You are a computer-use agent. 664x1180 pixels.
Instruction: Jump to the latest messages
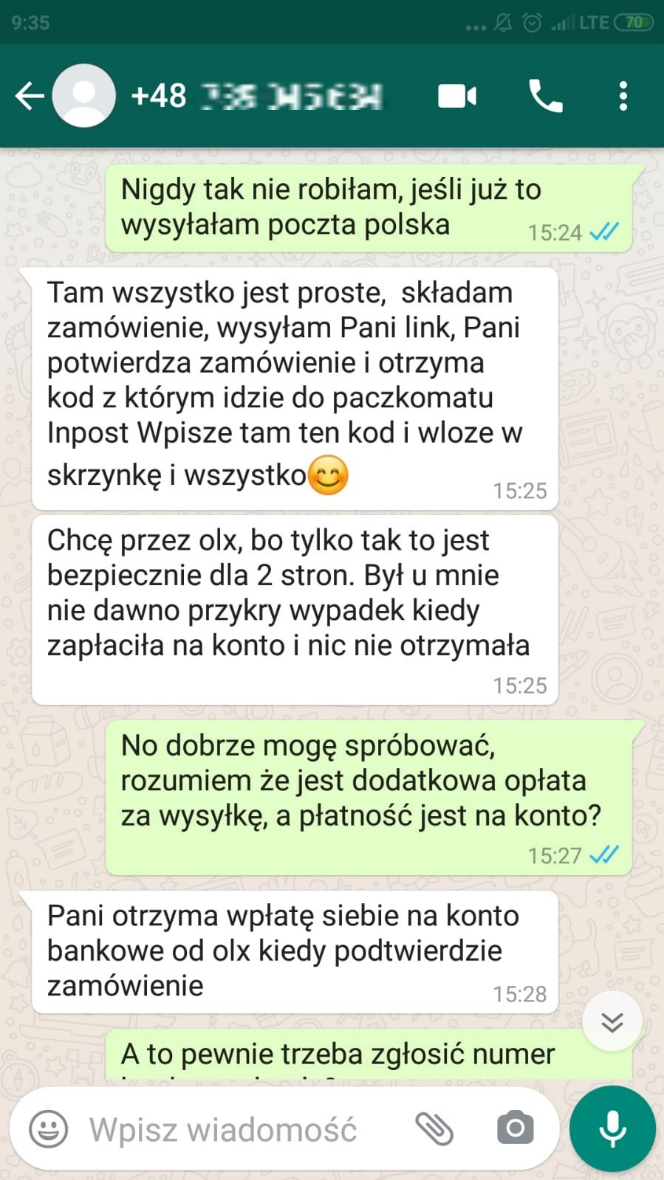612,1021
